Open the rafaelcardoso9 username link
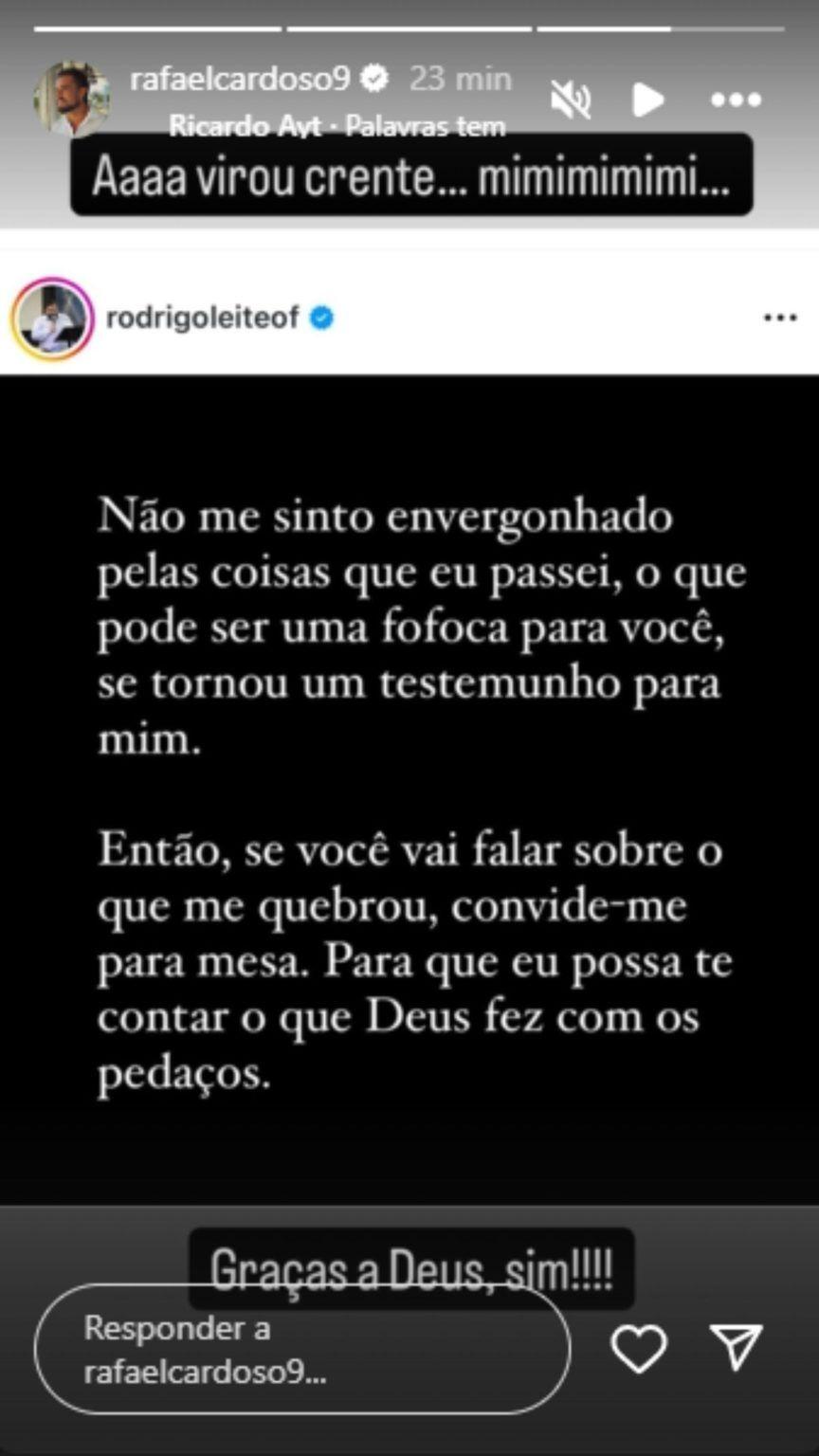The width and height of the screenshot is (819, 1456). pyautogui.click(x=241, y=80)
